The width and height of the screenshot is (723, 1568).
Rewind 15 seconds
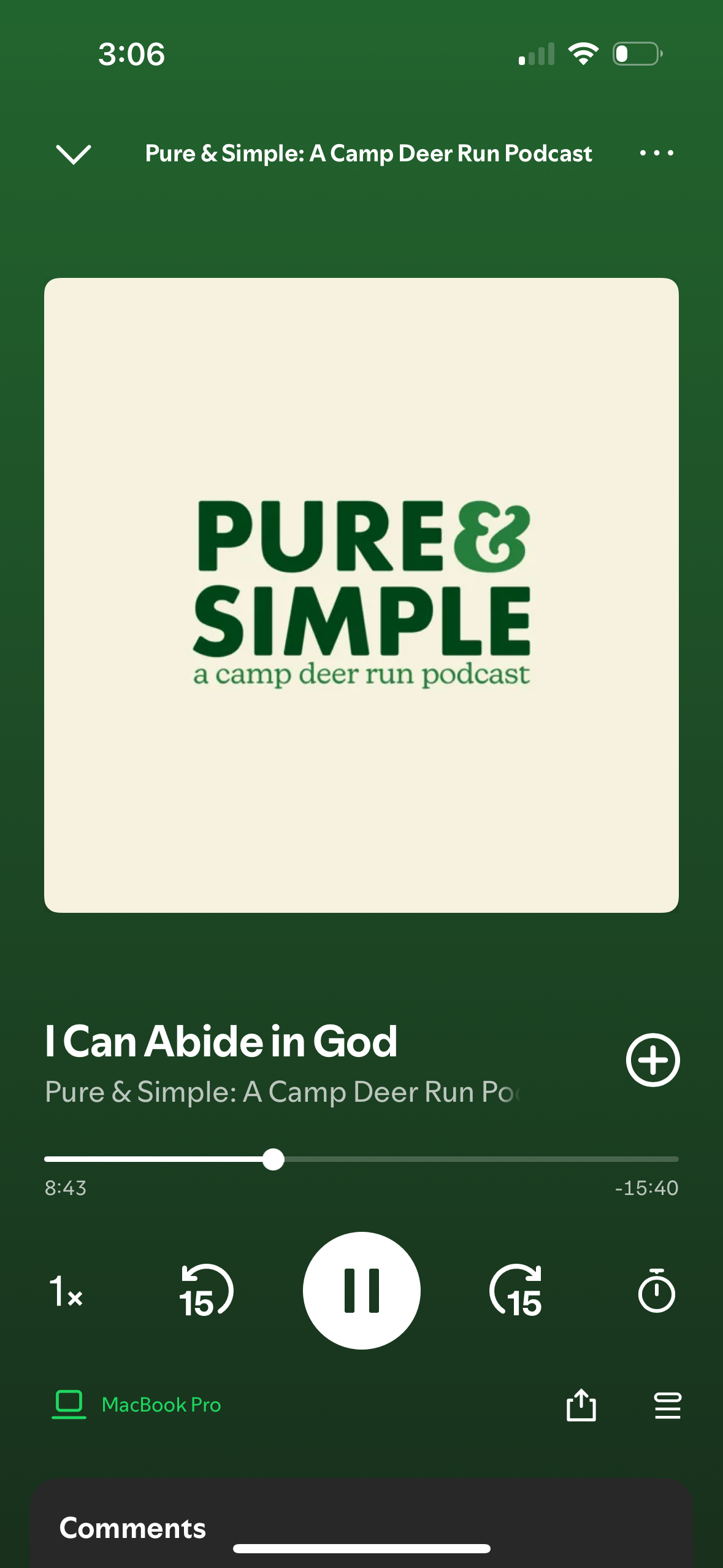206,1291
